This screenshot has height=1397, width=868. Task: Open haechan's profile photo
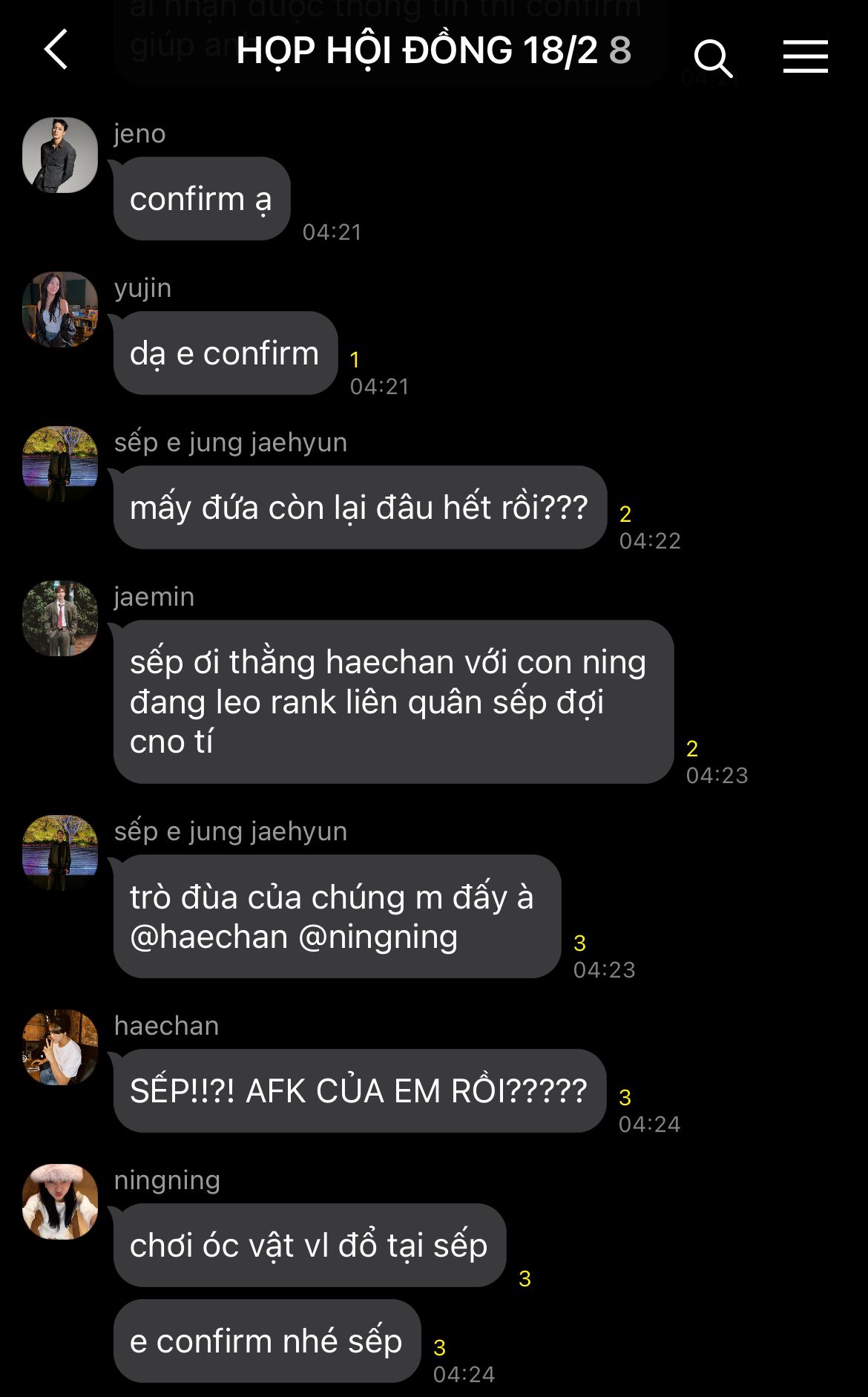pos(60,1047)
